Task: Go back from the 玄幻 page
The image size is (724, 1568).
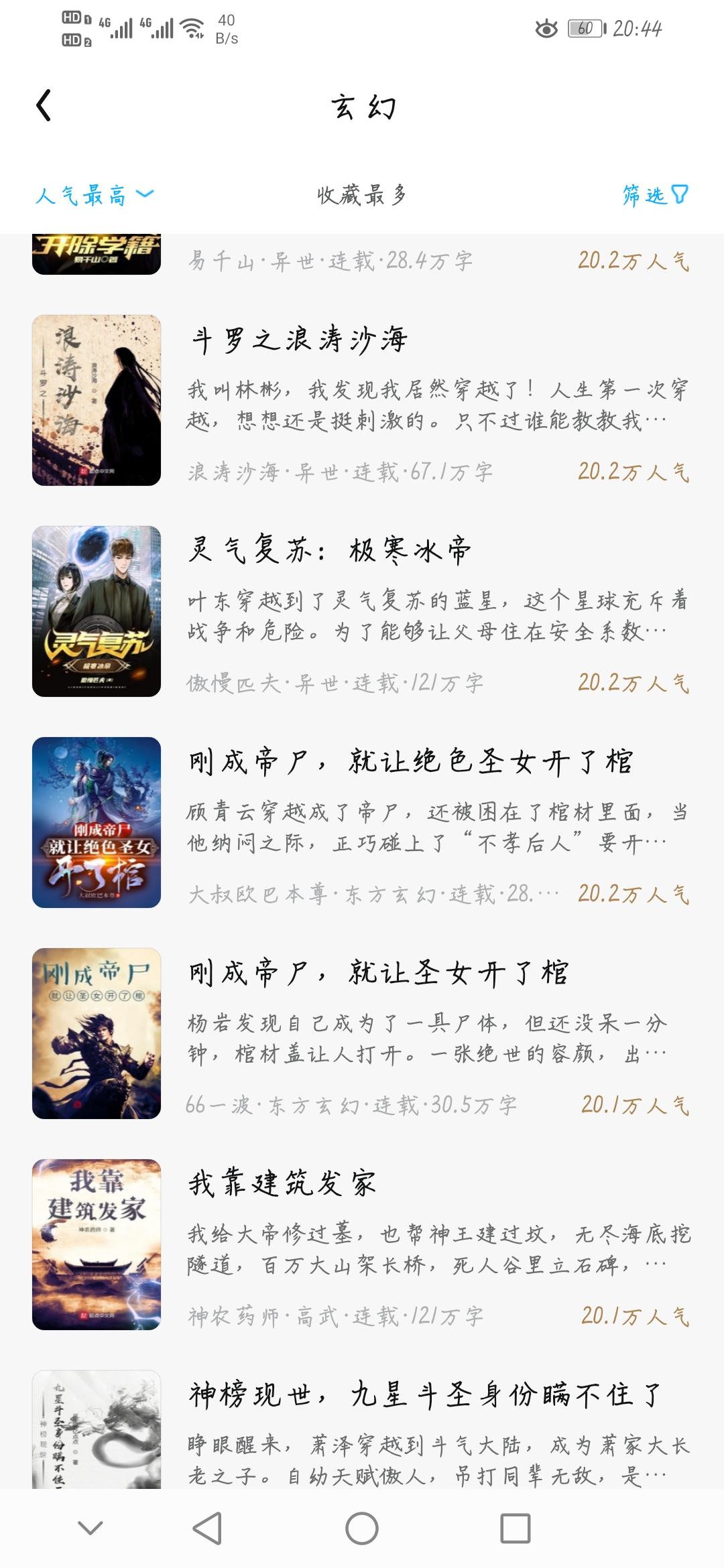Action: click(x=44, y=106)
